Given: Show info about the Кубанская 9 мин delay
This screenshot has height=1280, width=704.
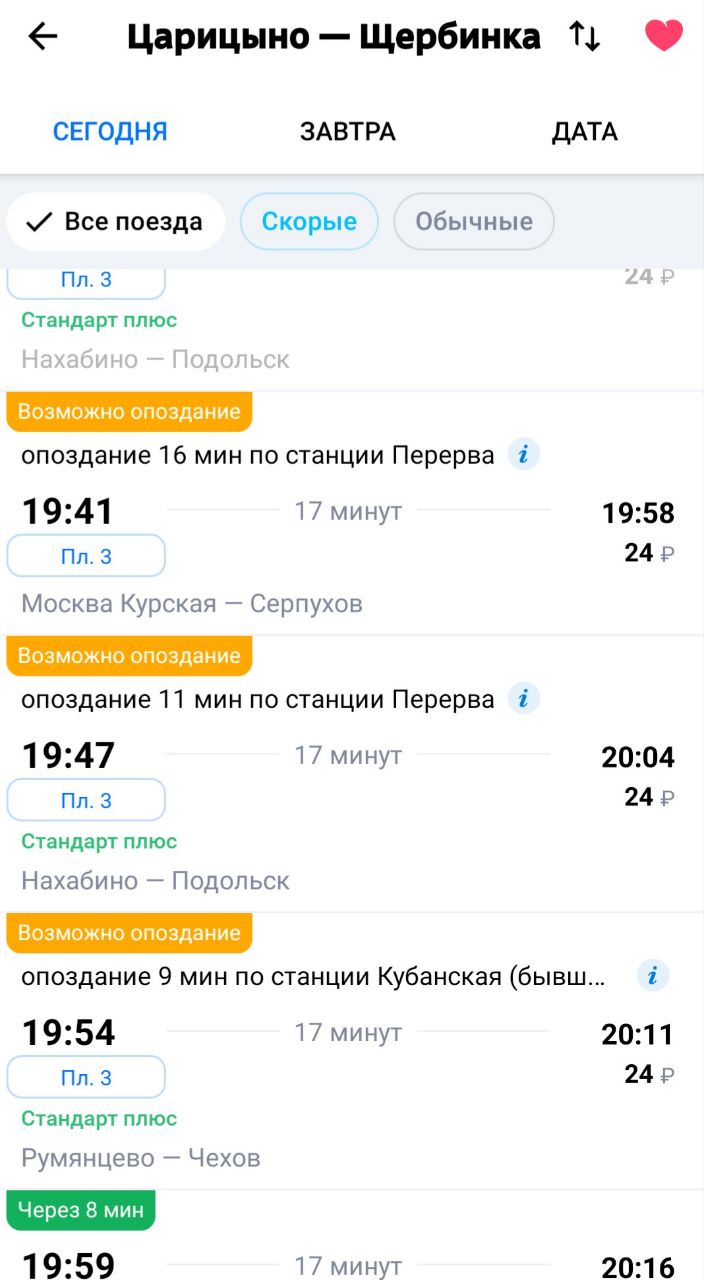Looking at the screenshot, I should pyautogui.click(x=653, y=976).
